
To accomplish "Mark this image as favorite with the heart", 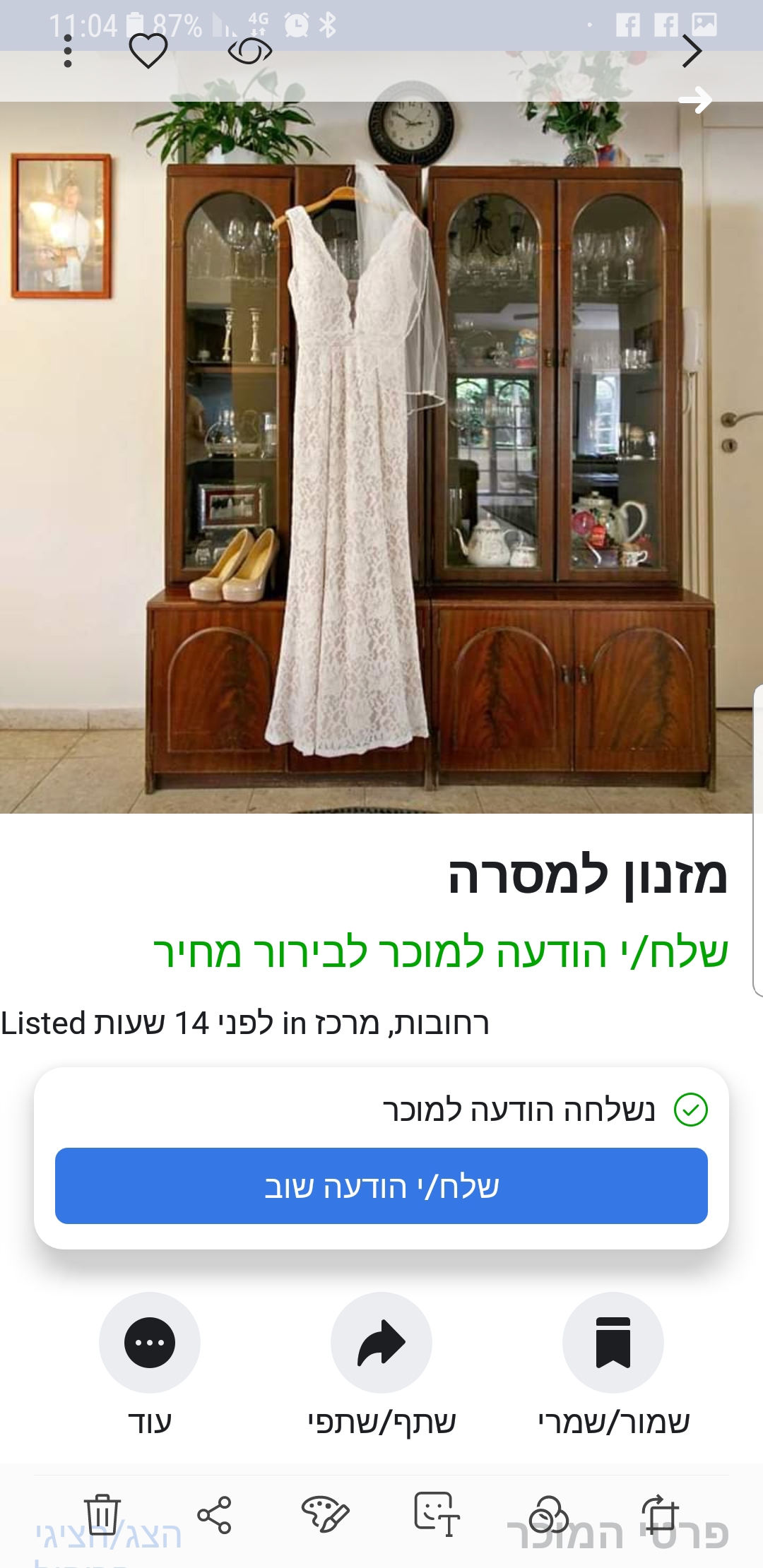I will point(148,52).
